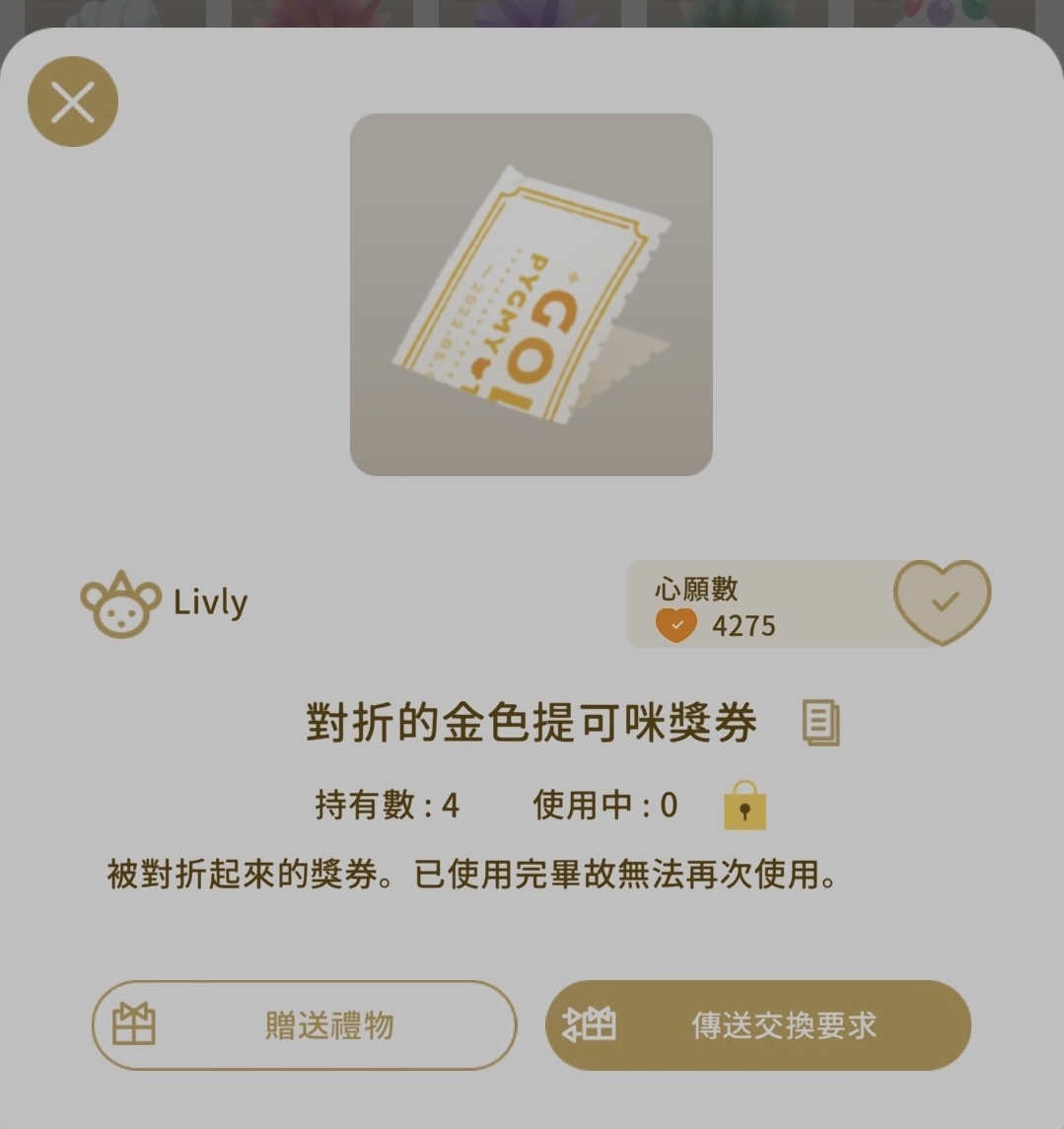View the folded golden ticket image
The width and height of the screenshot is (1064, 1129).
pos(531,294)
